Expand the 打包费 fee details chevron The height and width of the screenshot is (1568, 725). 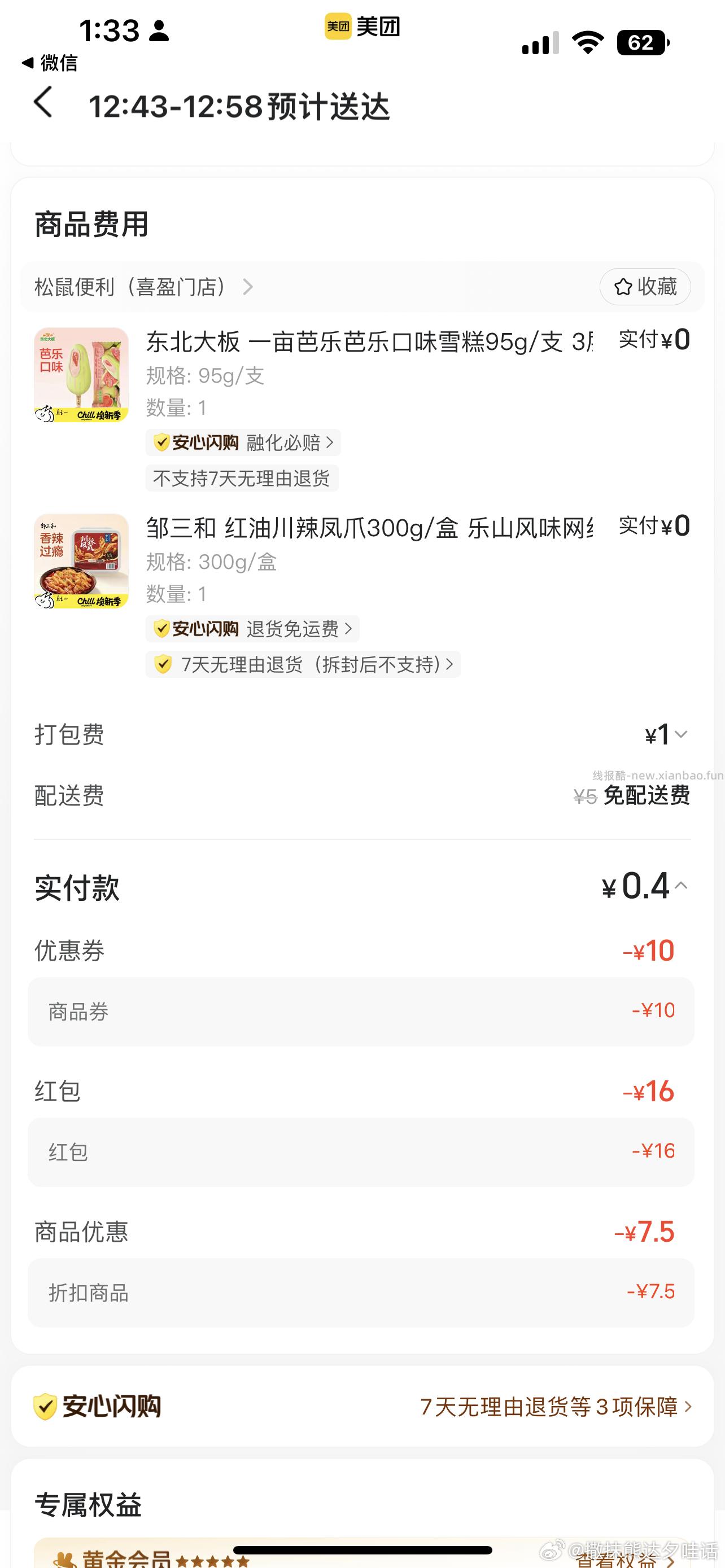click(683, 735)
